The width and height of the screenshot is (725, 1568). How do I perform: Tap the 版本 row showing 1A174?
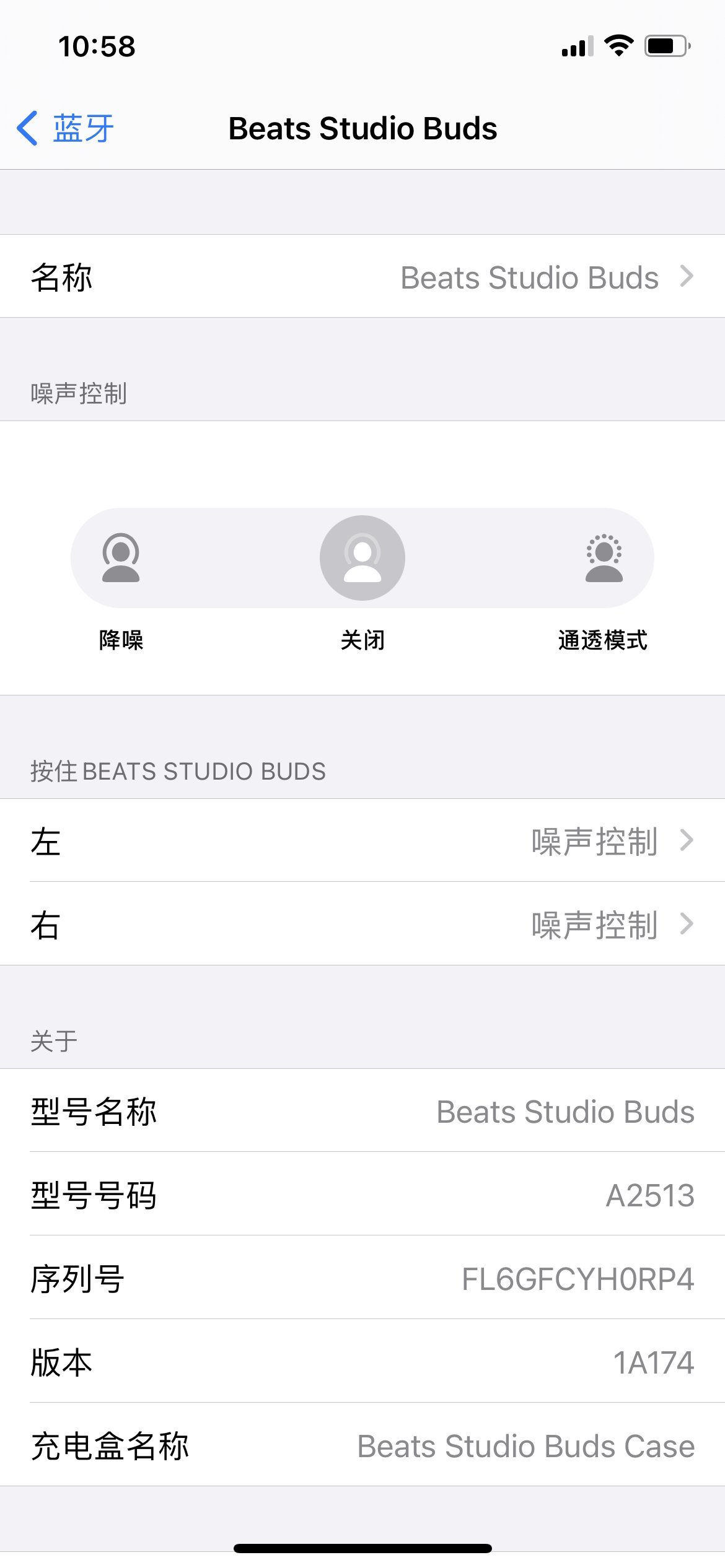click(x=362, y=1361)
